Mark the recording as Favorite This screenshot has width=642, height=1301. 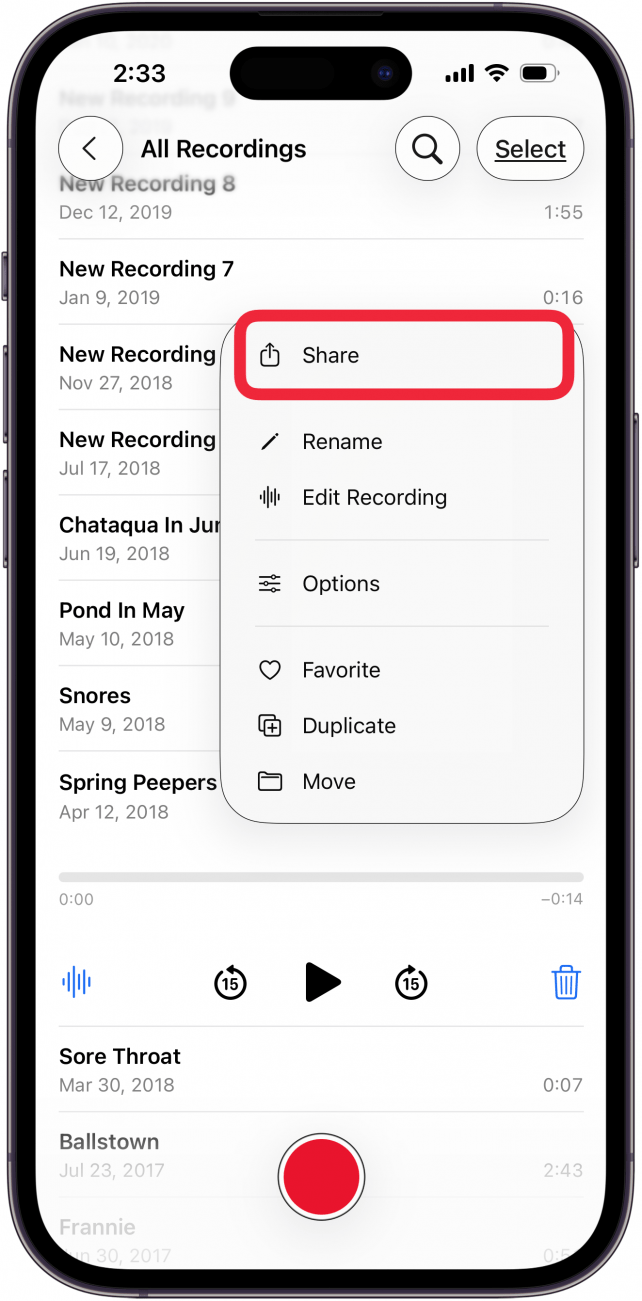pos(341,670)
